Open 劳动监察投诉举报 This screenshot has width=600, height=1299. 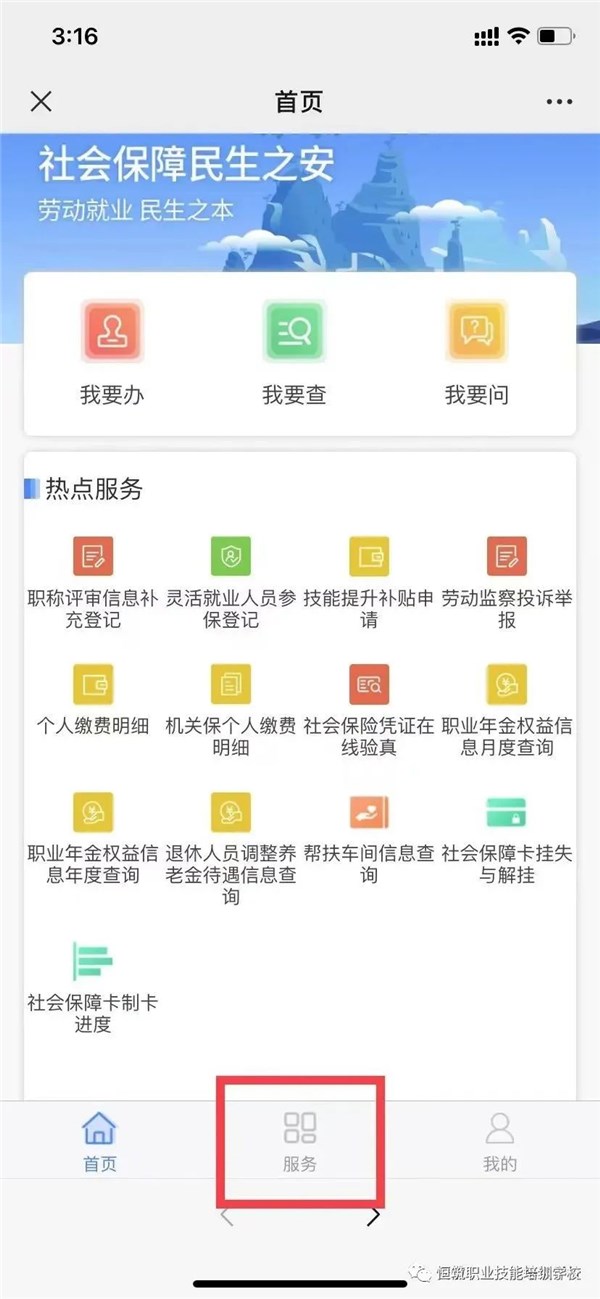coord(507,581)
